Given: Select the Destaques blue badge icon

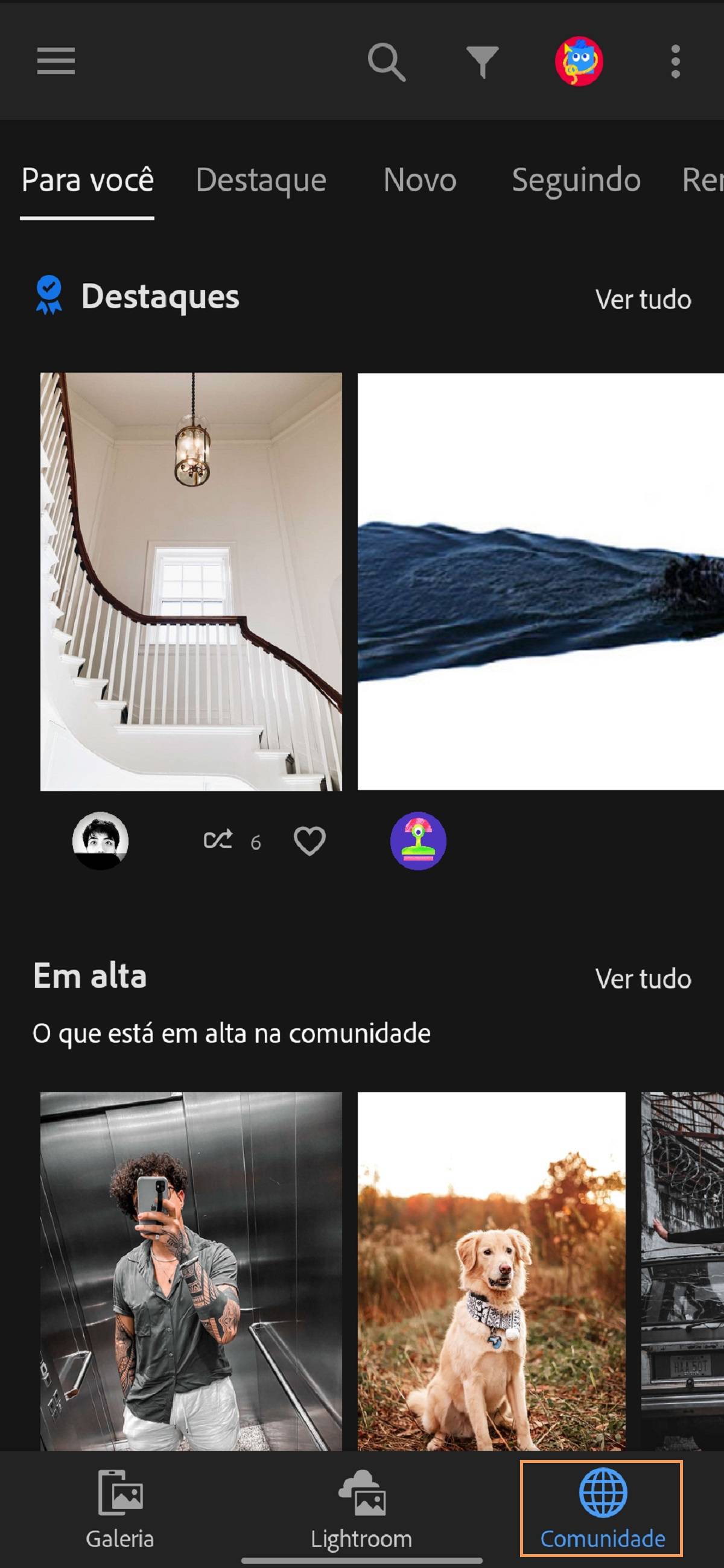Looking at the screenshot, I should (49, 297).
